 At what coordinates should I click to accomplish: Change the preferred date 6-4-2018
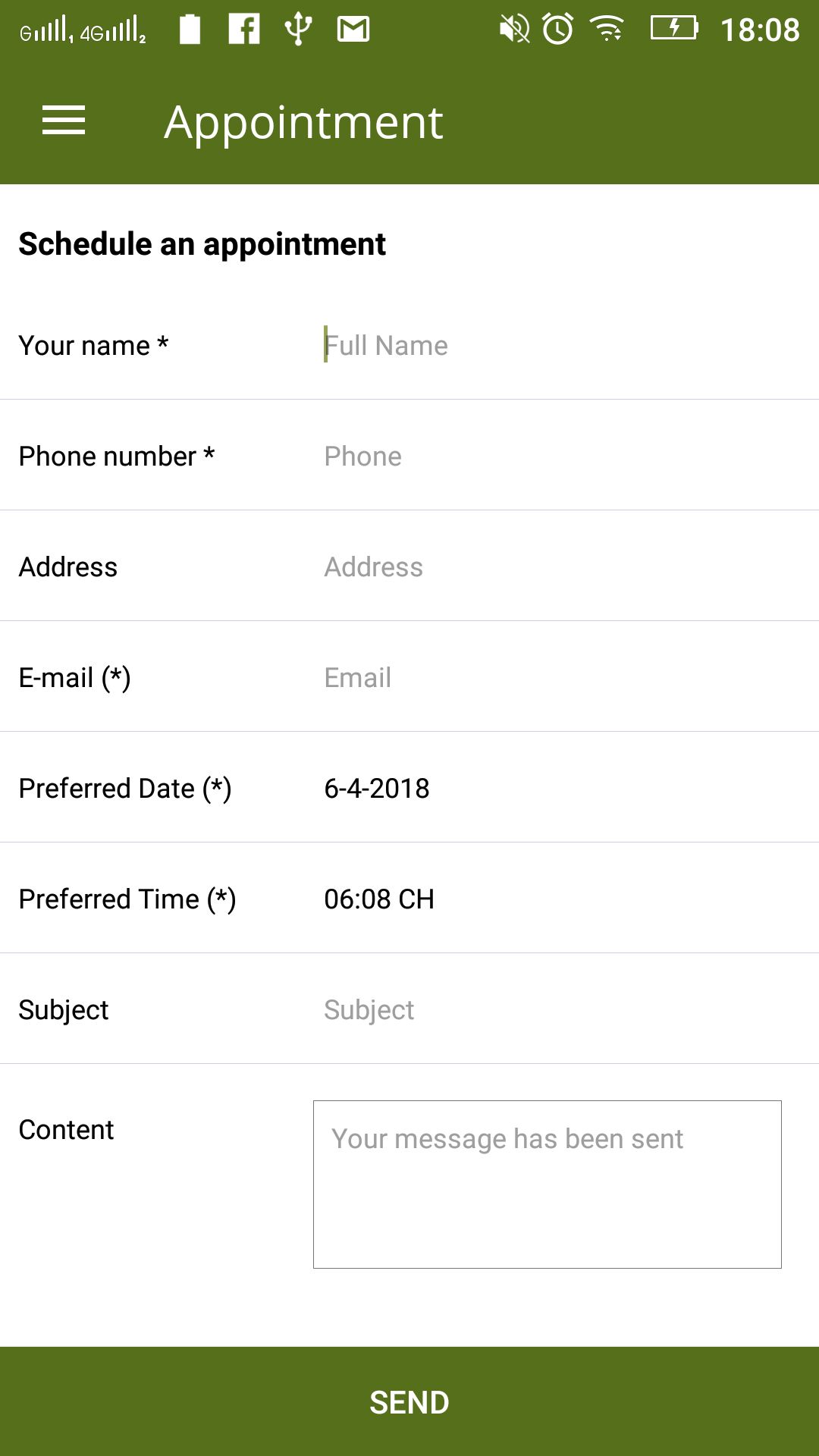(377, 789)
